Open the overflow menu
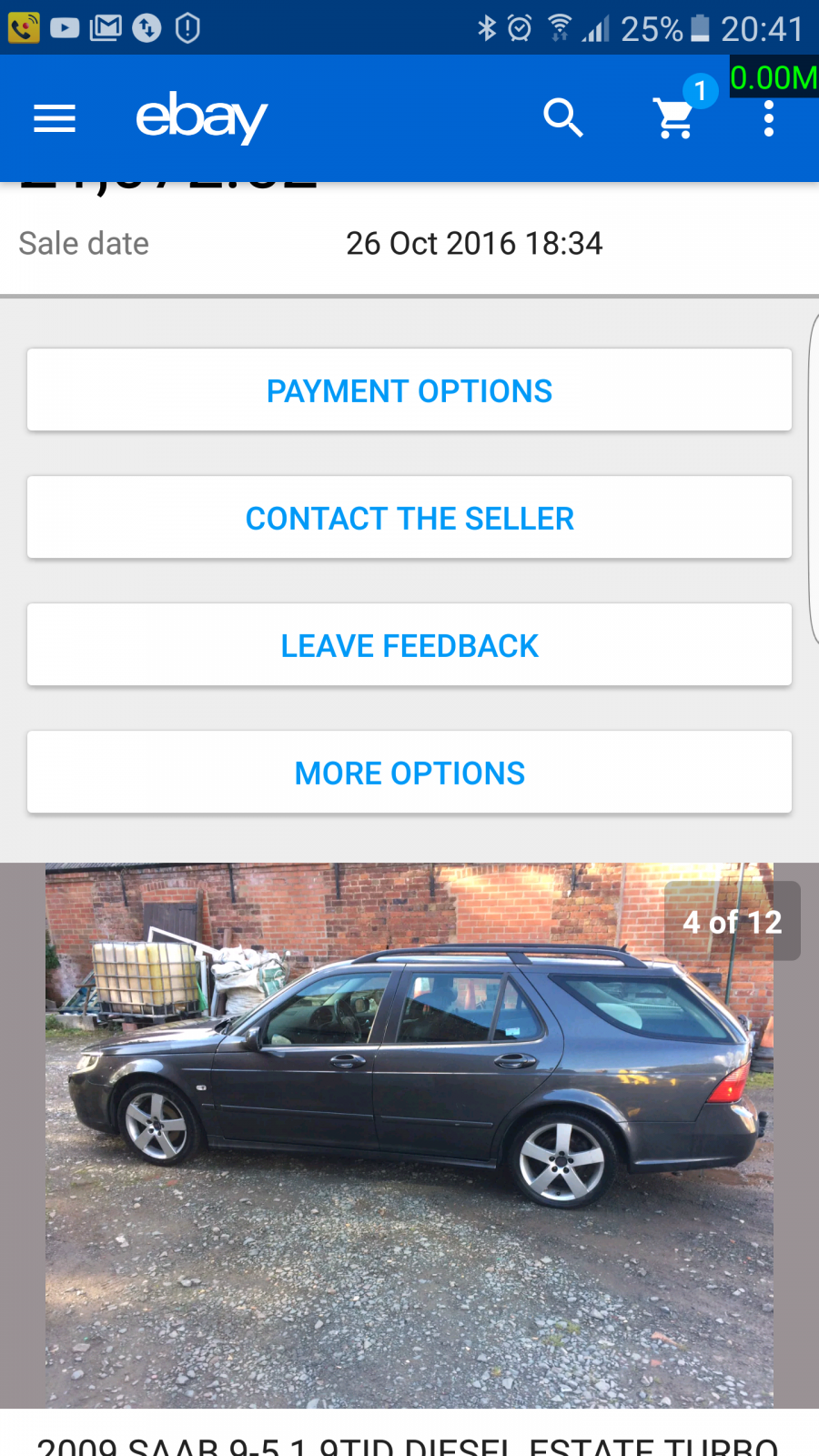This screenshot has height=1456, width=819. [x=769, y=118]
